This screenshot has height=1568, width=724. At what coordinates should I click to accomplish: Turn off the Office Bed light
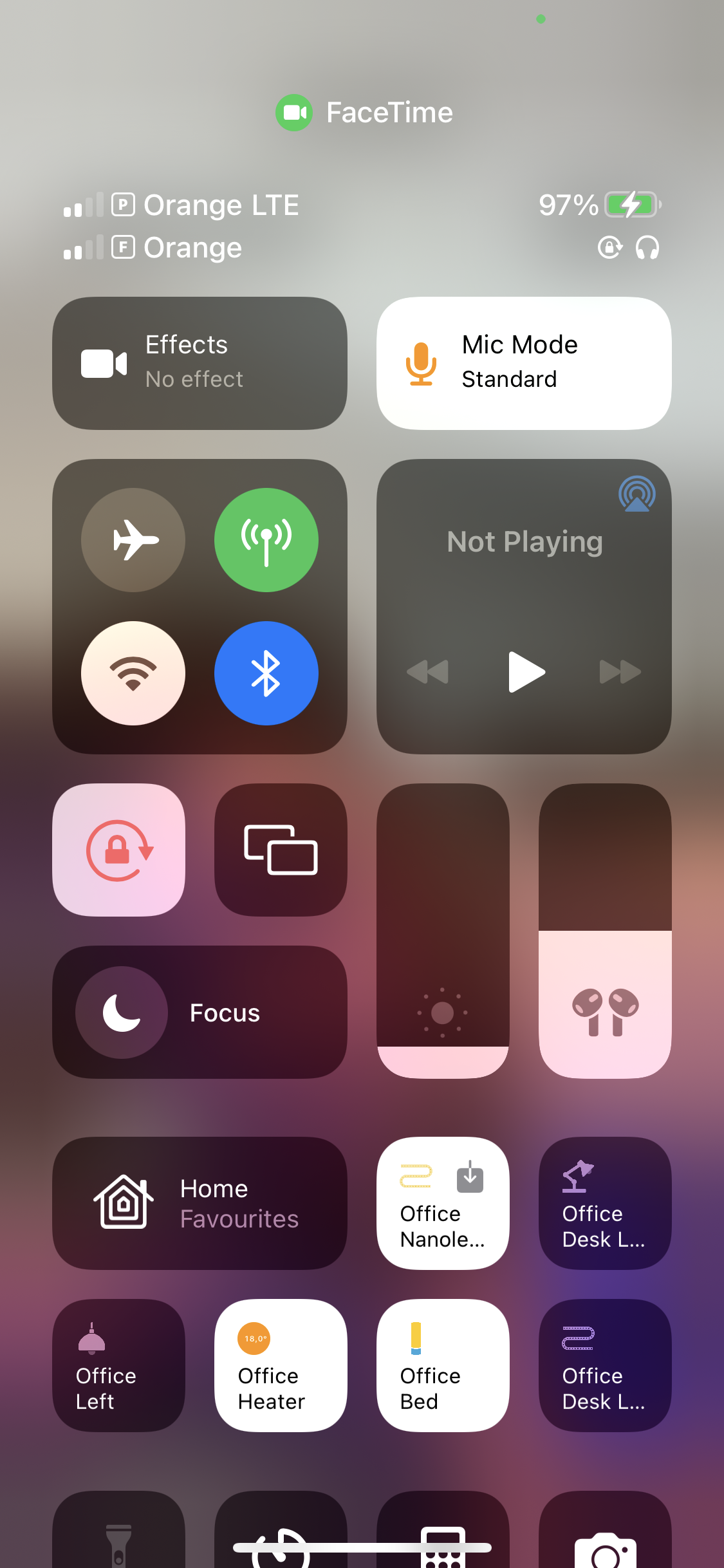coord(443,1365)
